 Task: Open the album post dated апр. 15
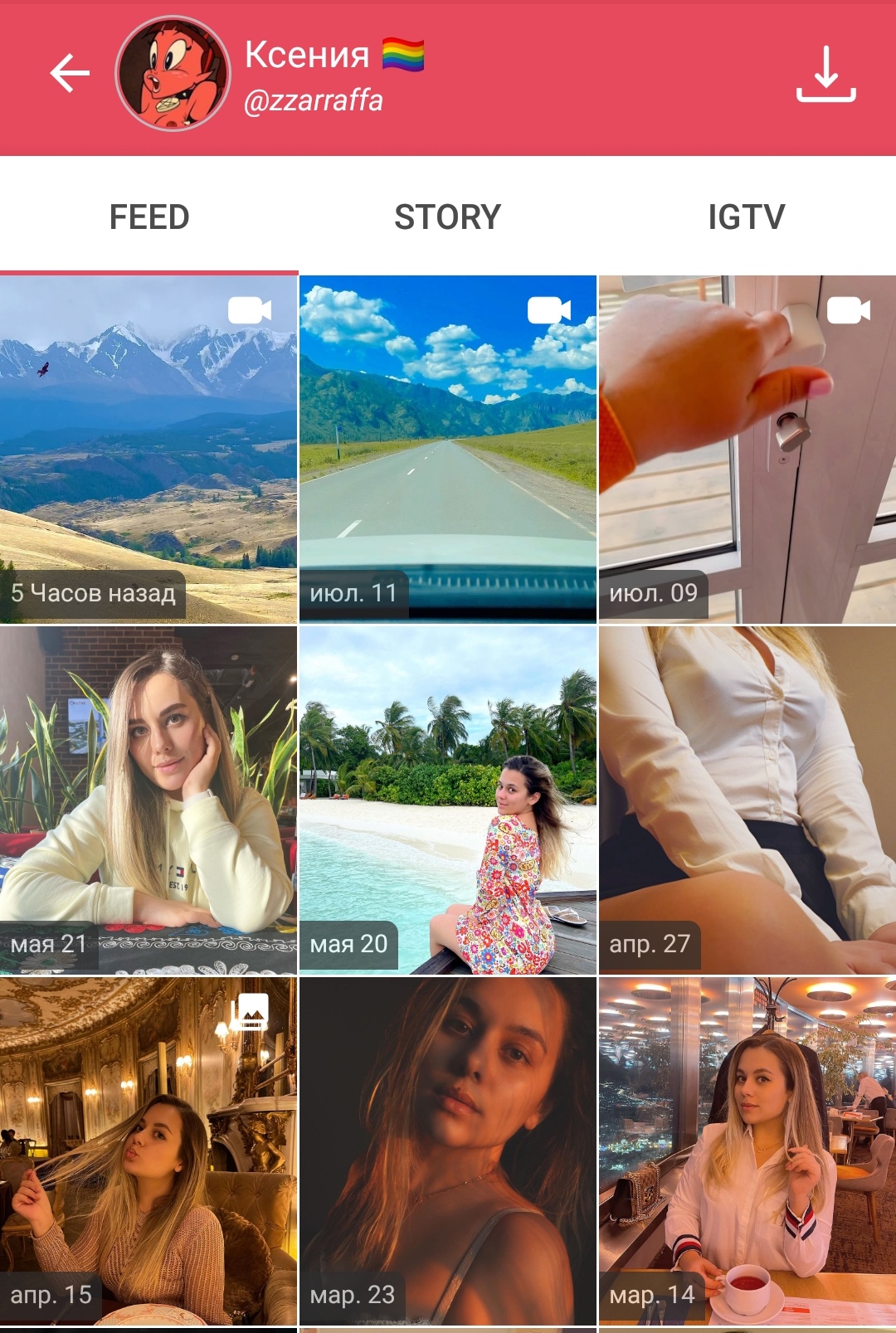pos(149,1151)
